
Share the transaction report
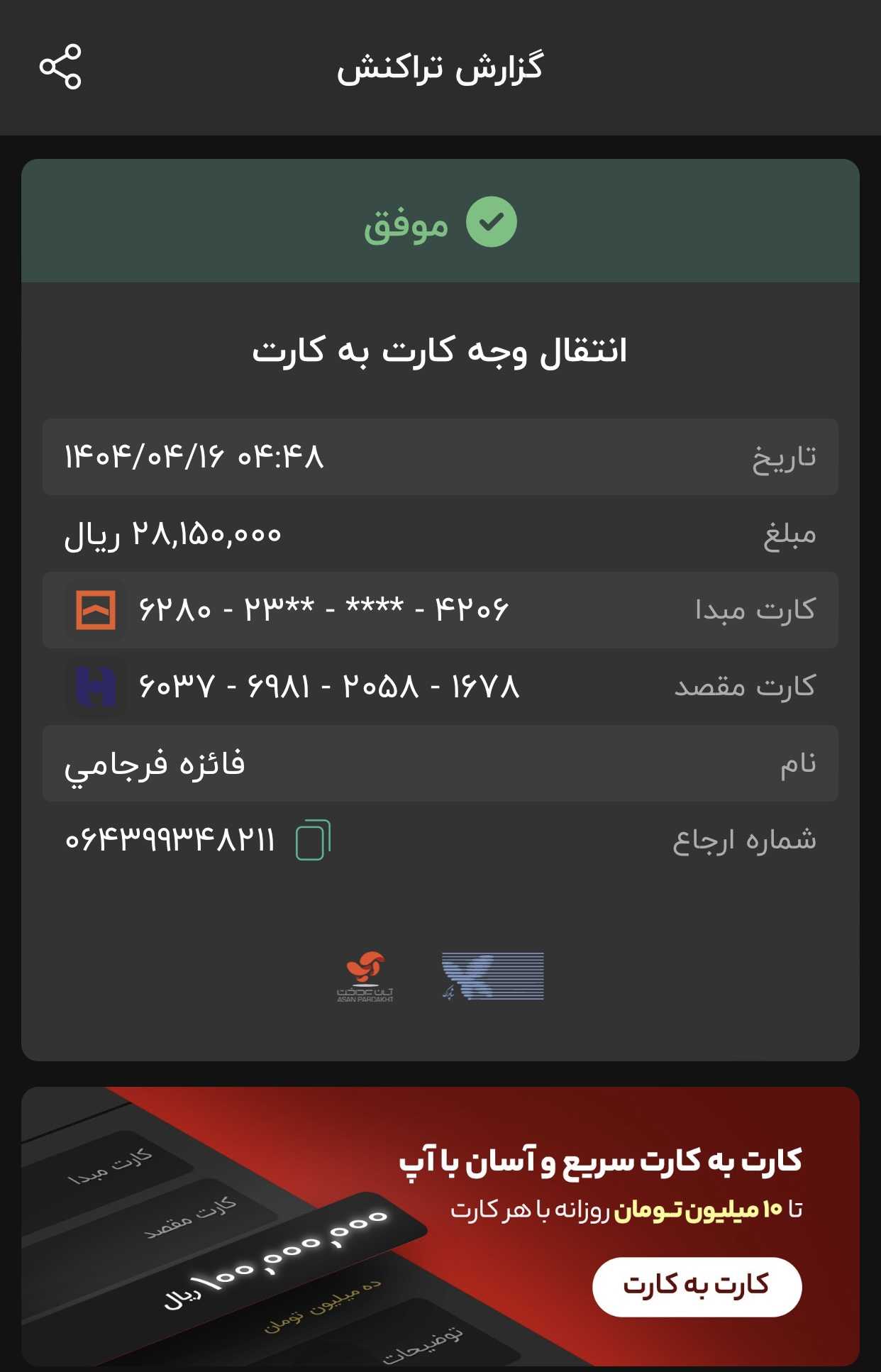(x=60, y=67)
